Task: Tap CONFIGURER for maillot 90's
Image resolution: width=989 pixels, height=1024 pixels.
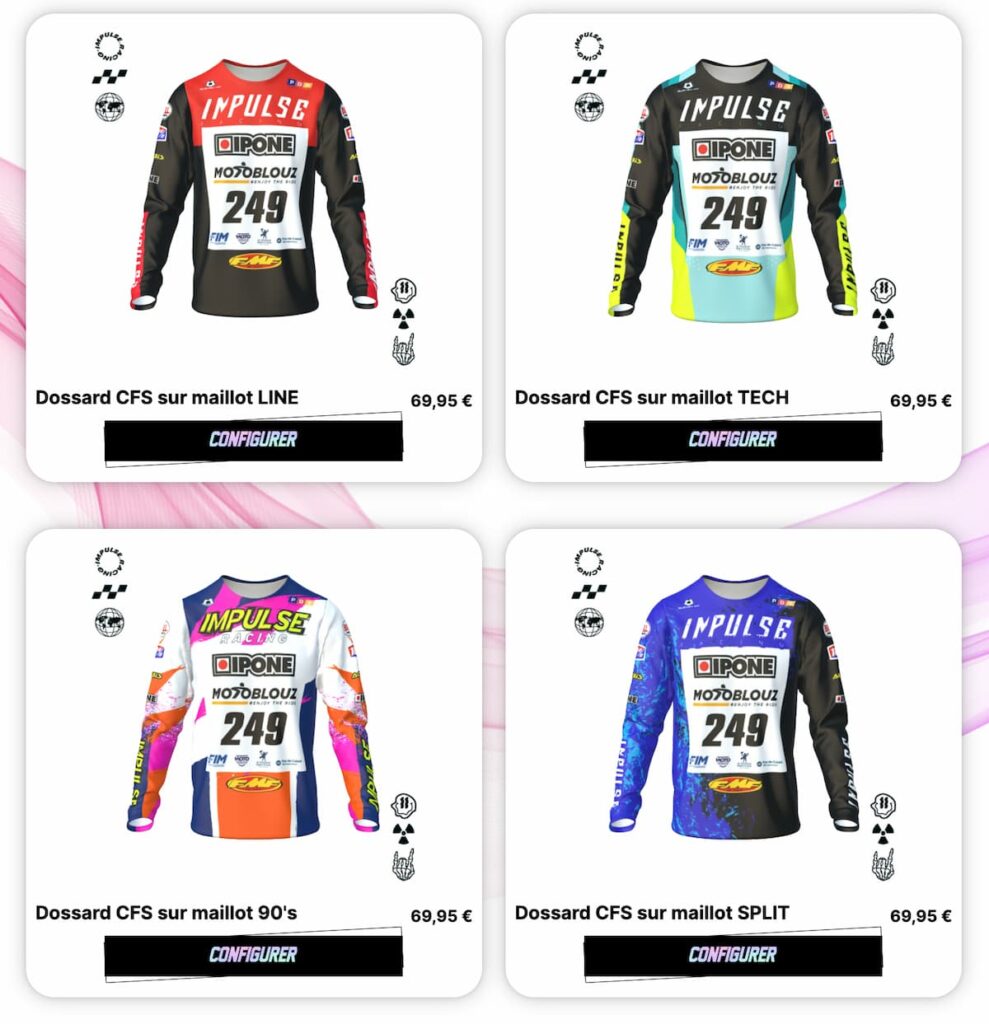Action: (253, 955)
